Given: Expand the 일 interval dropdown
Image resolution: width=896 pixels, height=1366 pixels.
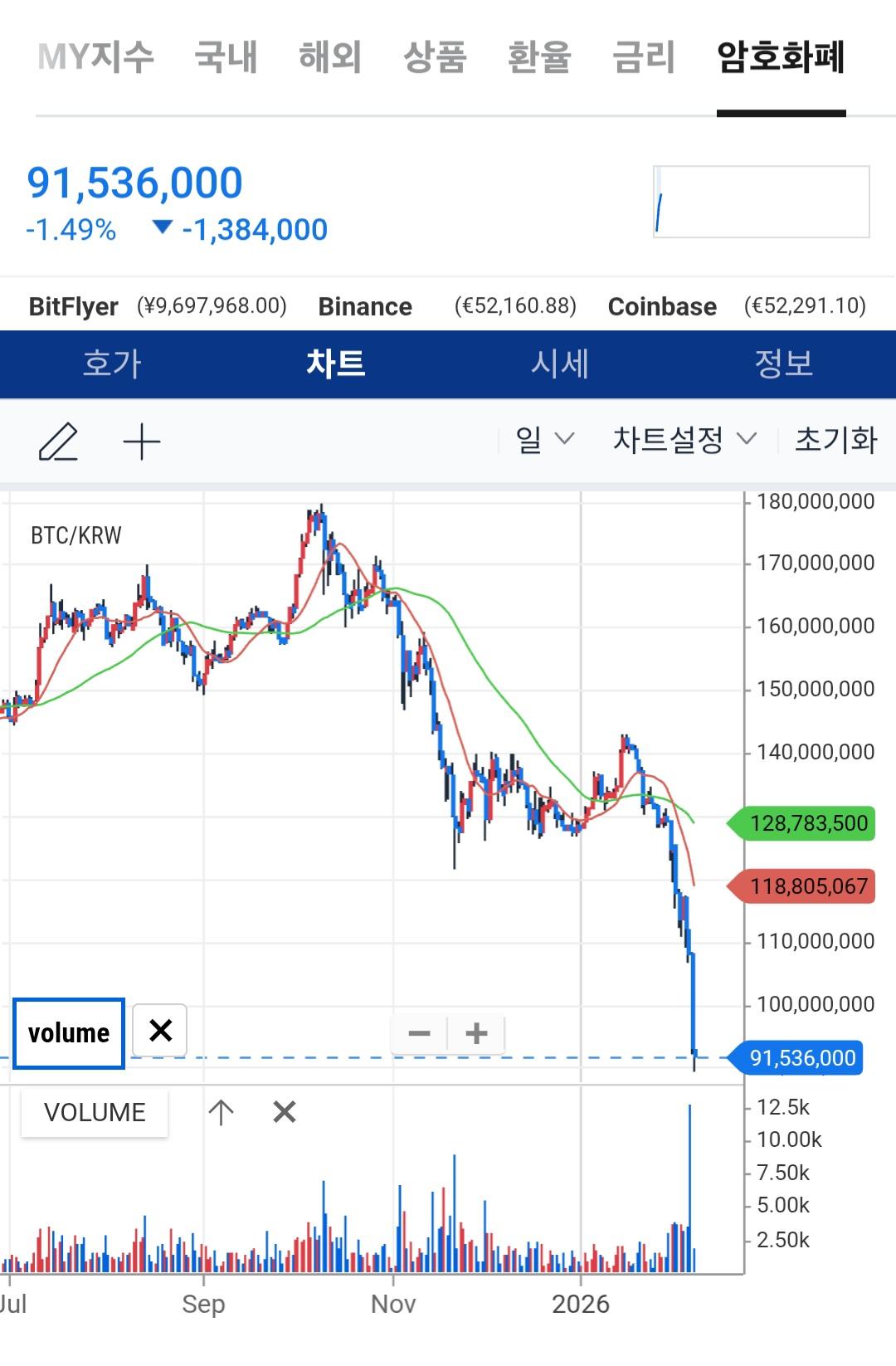Looking at the screenshot, I should point(544,439).
